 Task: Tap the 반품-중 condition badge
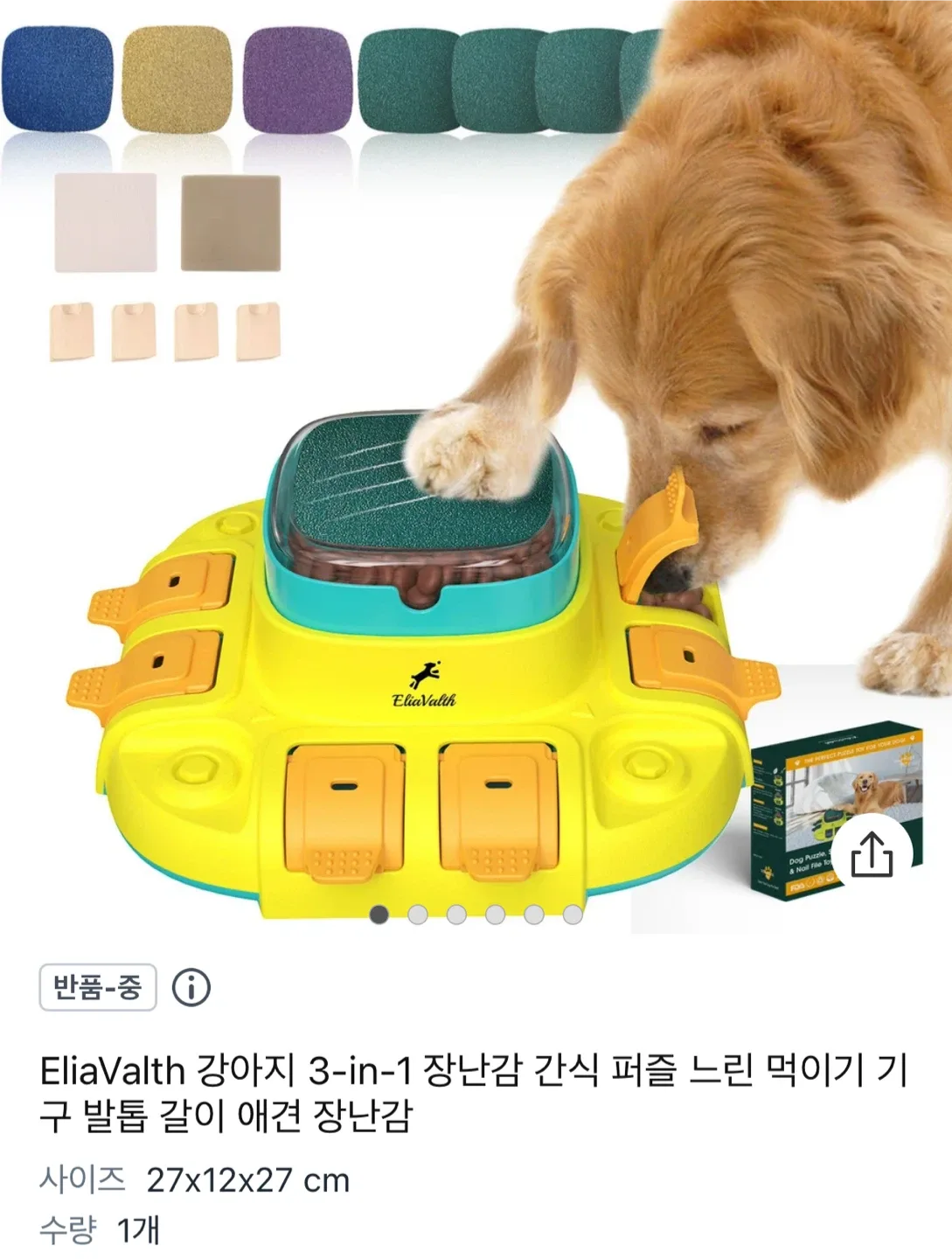point(98,988)
